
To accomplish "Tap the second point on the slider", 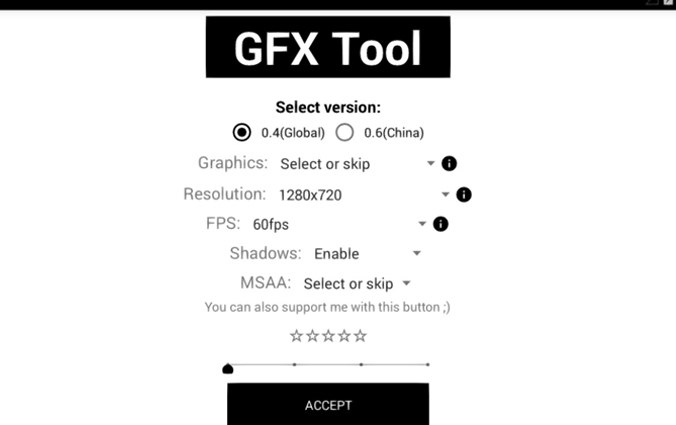I will pyautogui.click(x=294, y=365).
